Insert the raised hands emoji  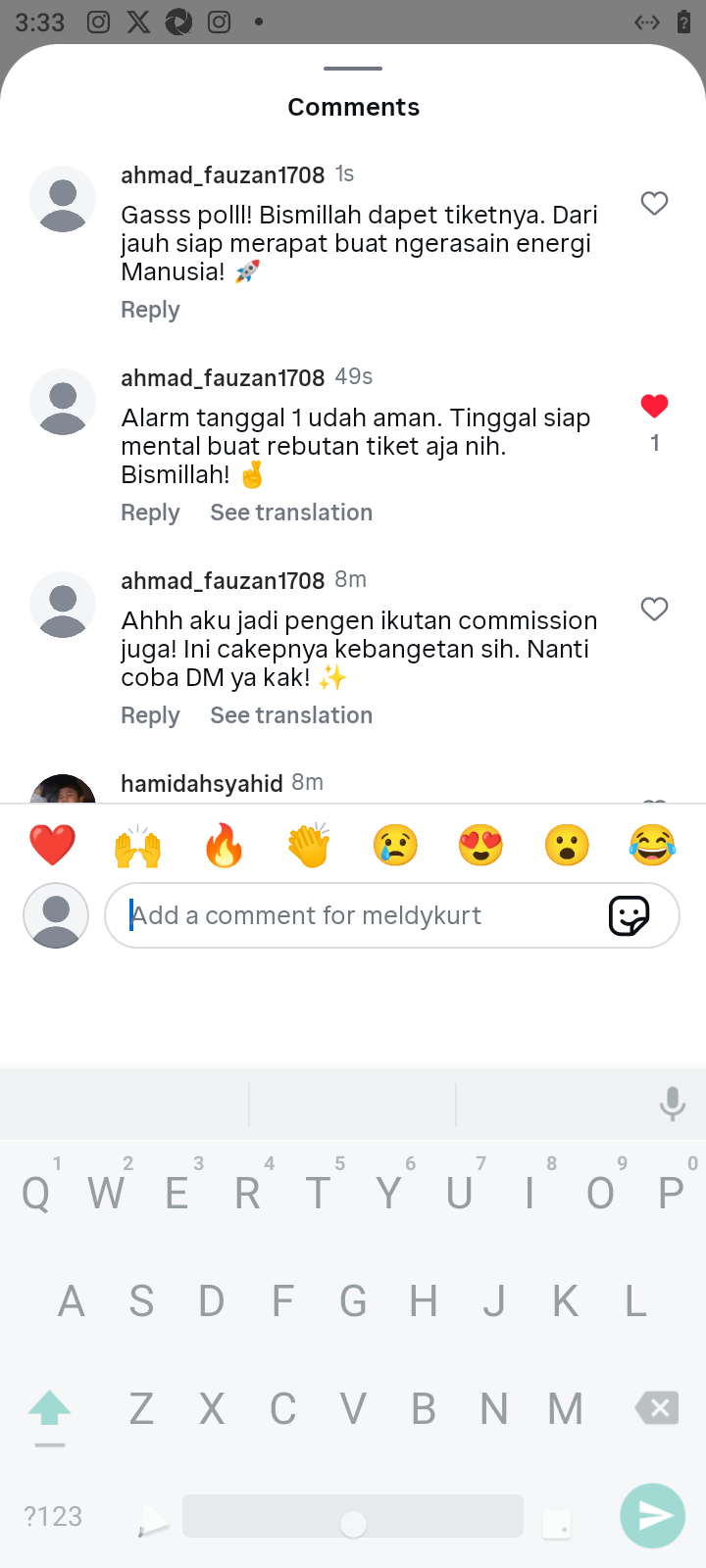pyautogui.click(x=138, y=845)
